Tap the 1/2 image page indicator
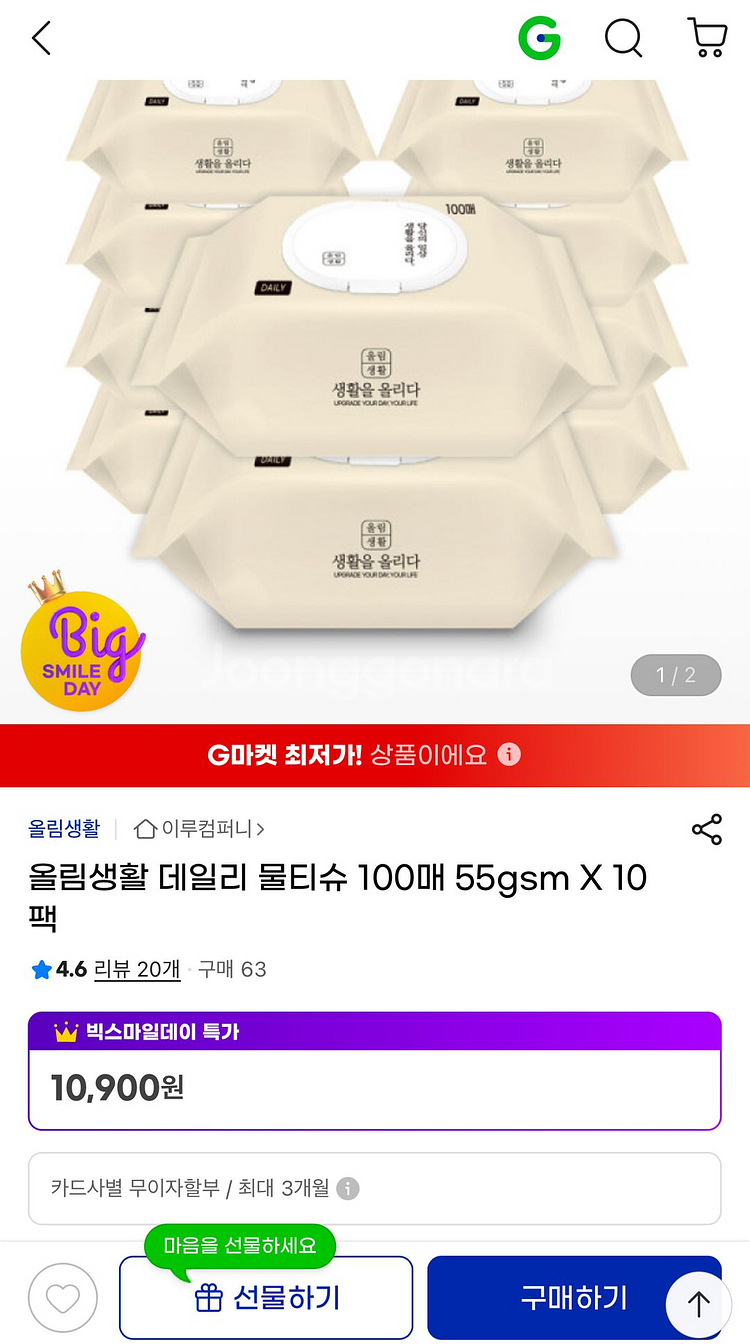750x1344 pixels. coord(676,676)
